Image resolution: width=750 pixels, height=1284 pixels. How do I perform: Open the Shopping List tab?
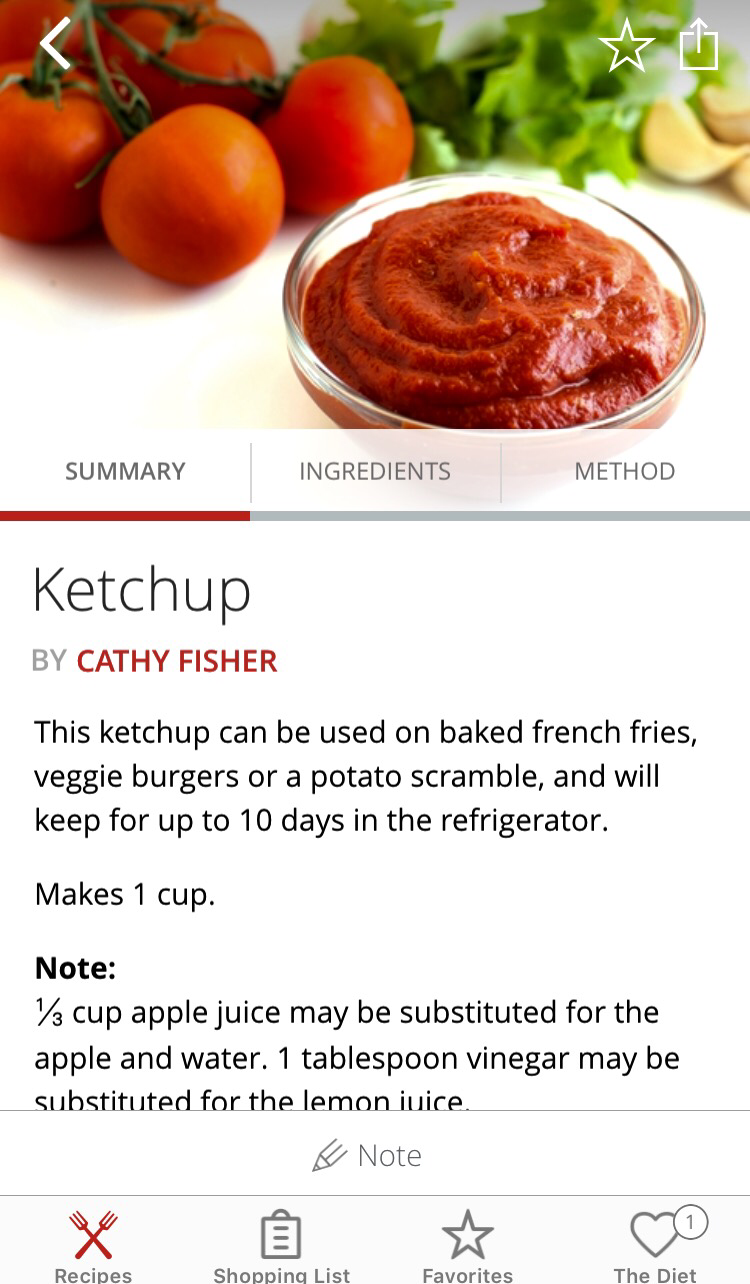click(281, 1245)
